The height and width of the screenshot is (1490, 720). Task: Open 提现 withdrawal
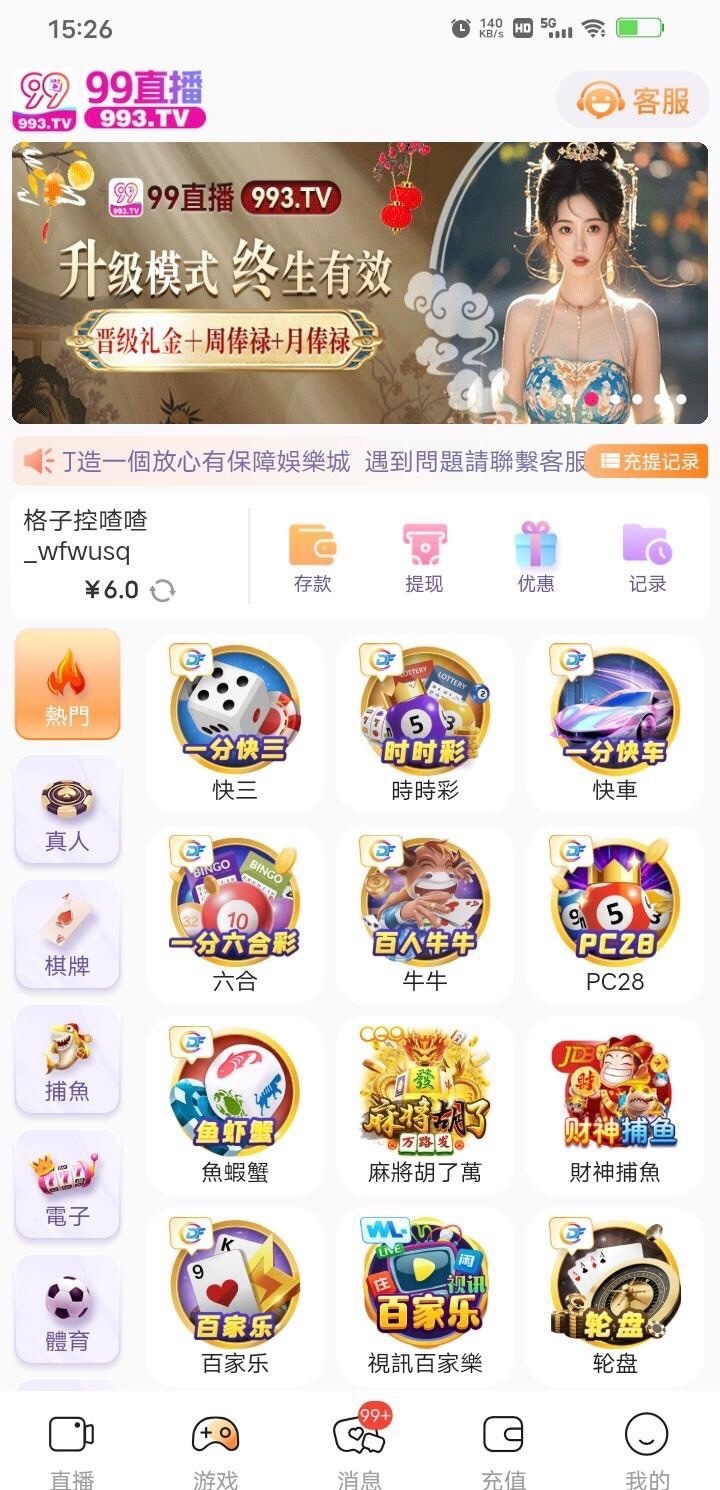pos(424,558)
